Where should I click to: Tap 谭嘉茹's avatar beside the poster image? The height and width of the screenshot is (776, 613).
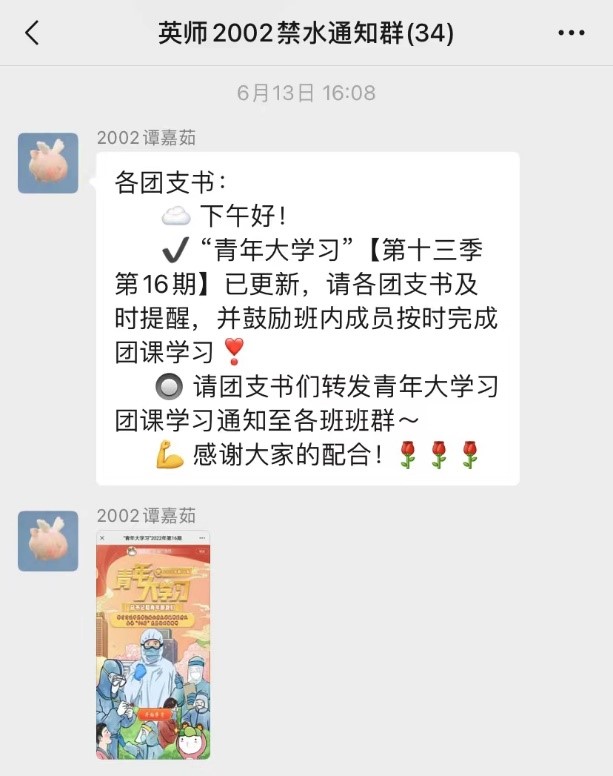(48, 540)
